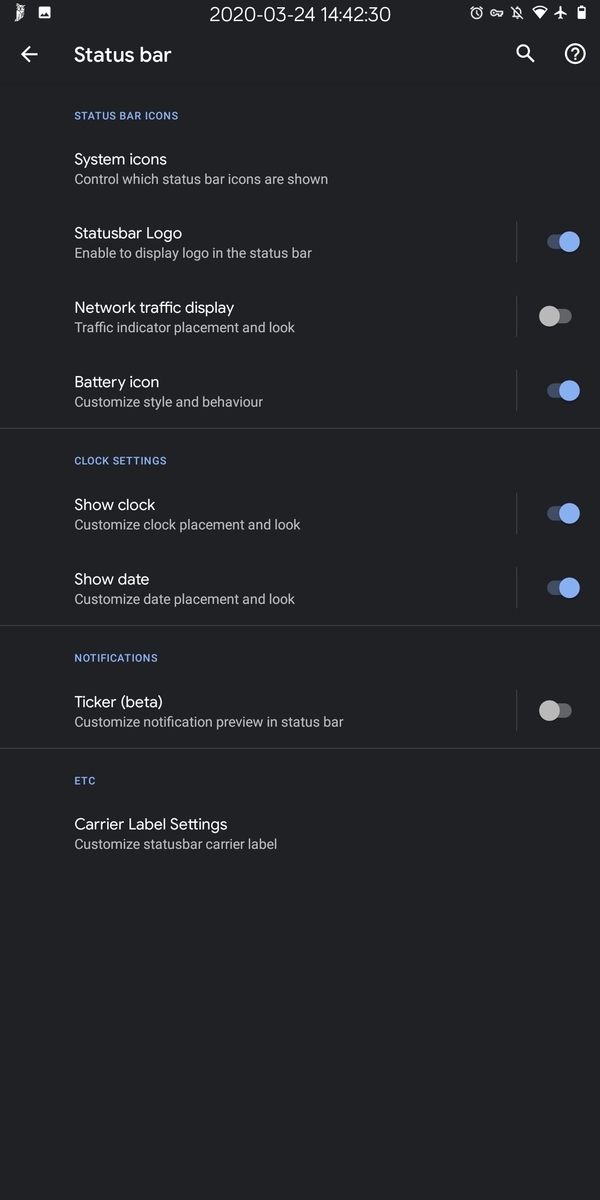This screenshot has height=1200, width=600.
Task: Open Carrier Label Settings
Action: click(x=300, y=833)
